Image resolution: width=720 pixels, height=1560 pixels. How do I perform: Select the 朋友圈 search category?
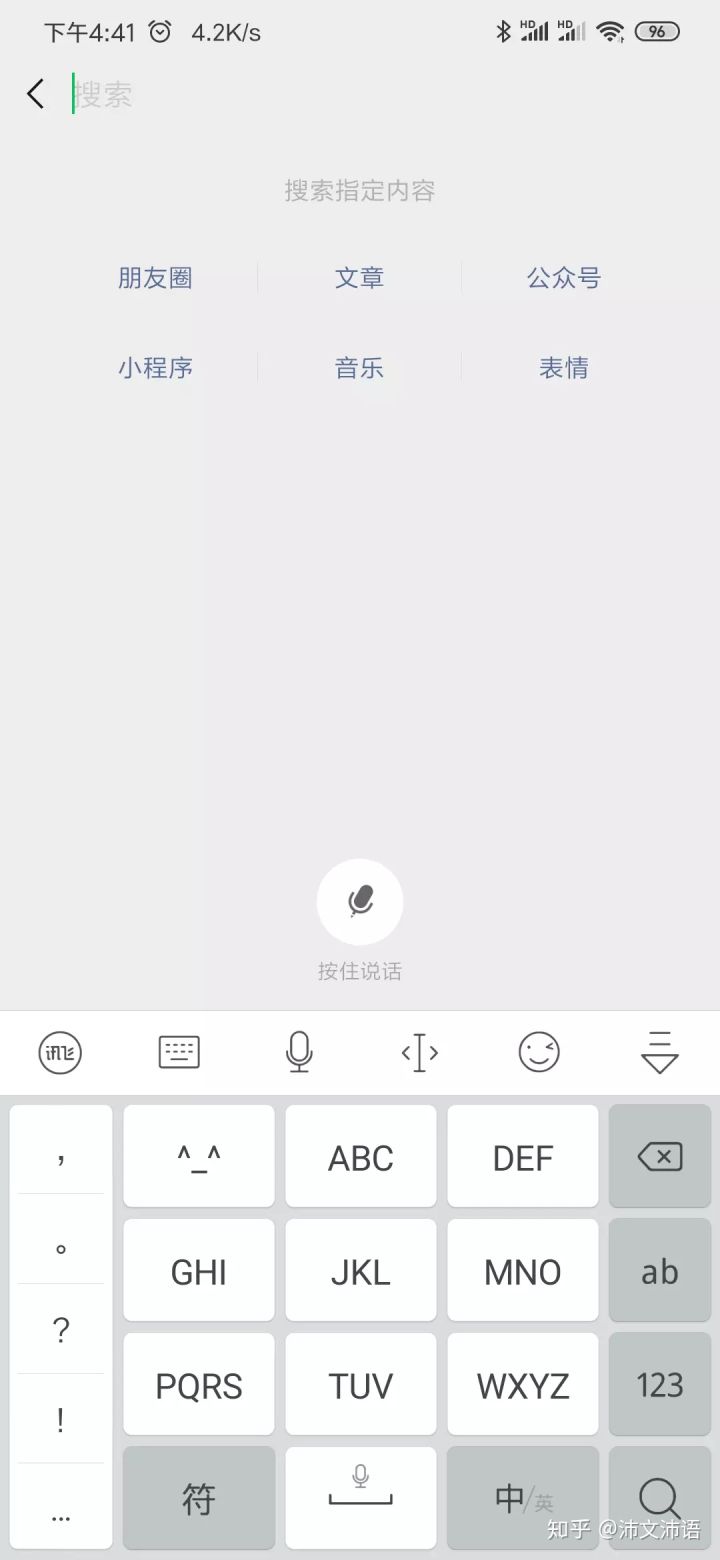[x=155, y=278]
